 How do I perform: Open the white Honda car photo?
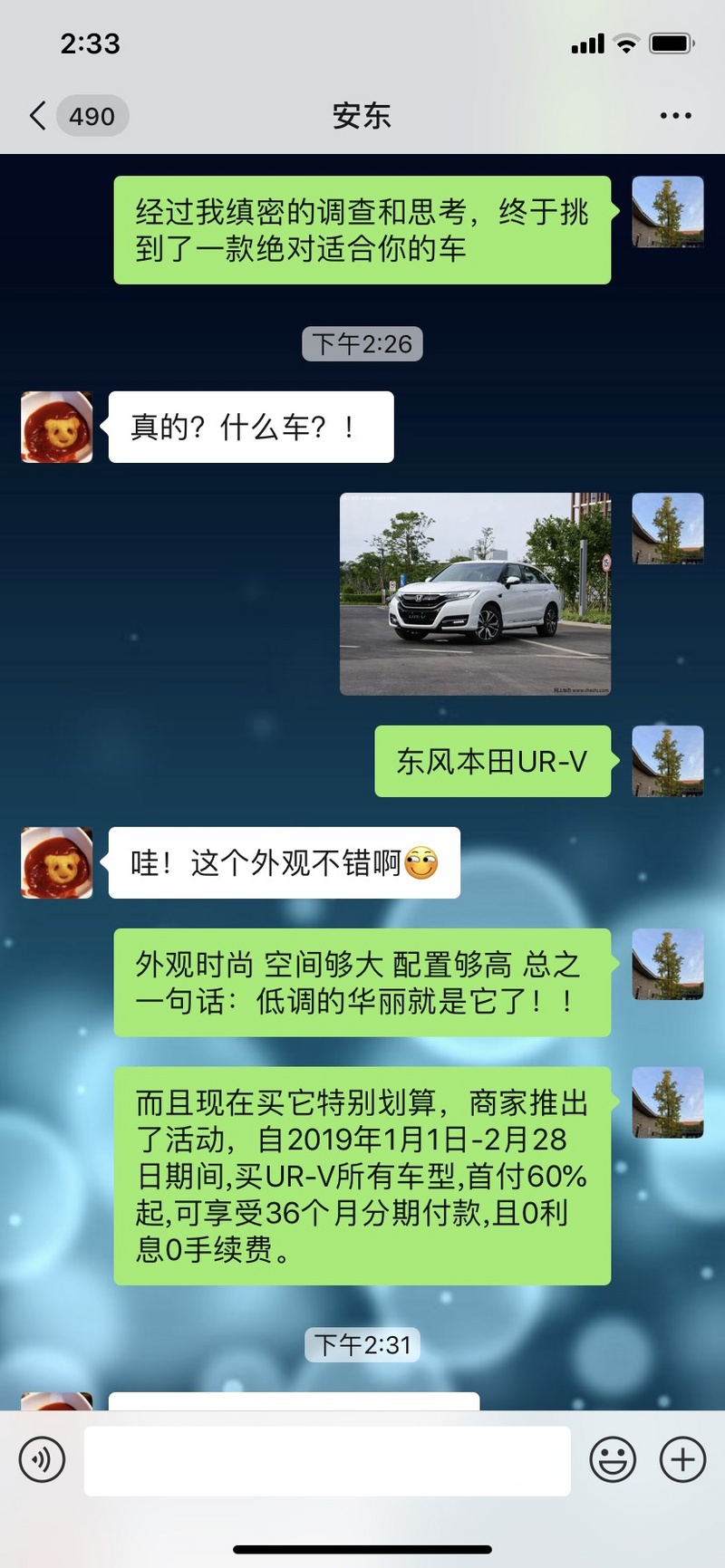click(475, 593)
